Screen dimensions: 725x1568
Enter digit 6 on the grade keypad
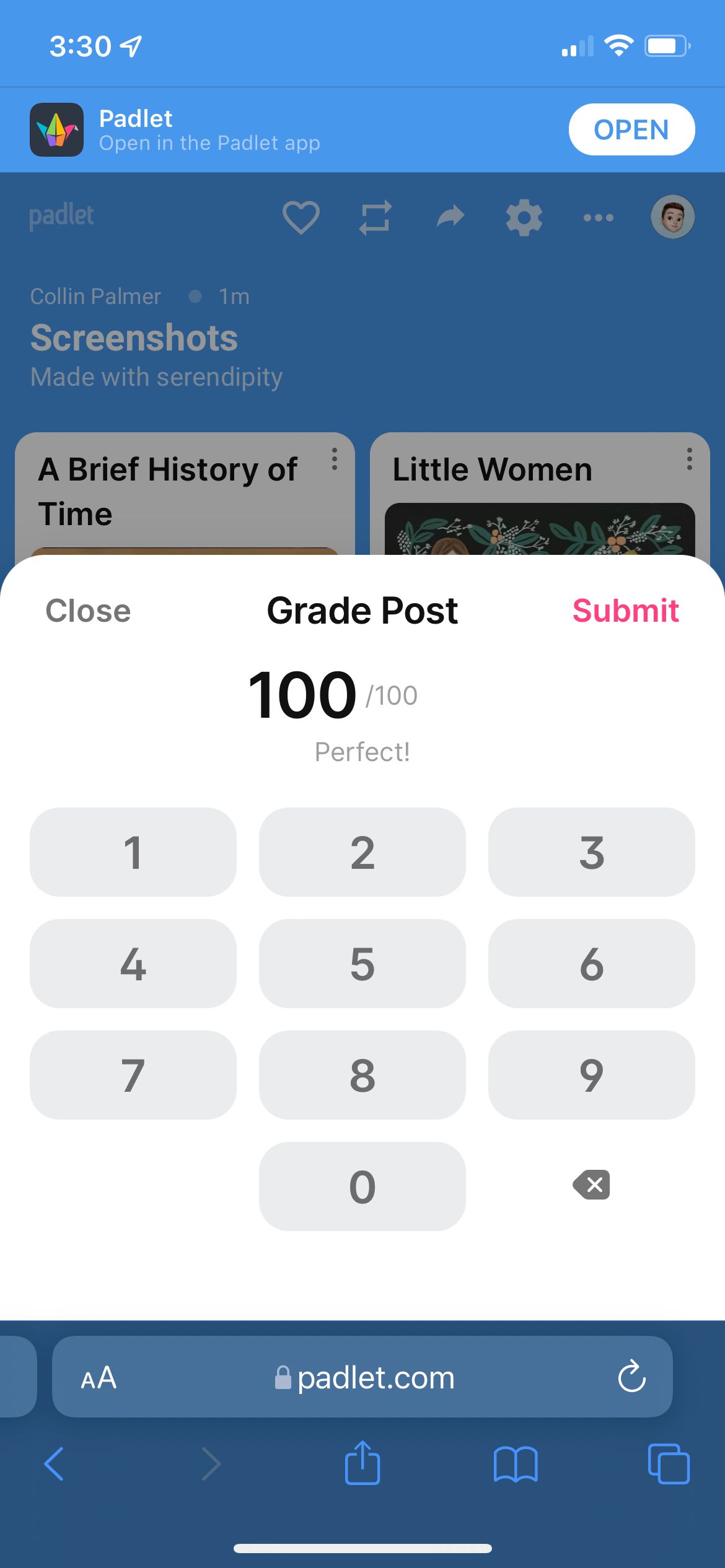(x=591, y=964)
